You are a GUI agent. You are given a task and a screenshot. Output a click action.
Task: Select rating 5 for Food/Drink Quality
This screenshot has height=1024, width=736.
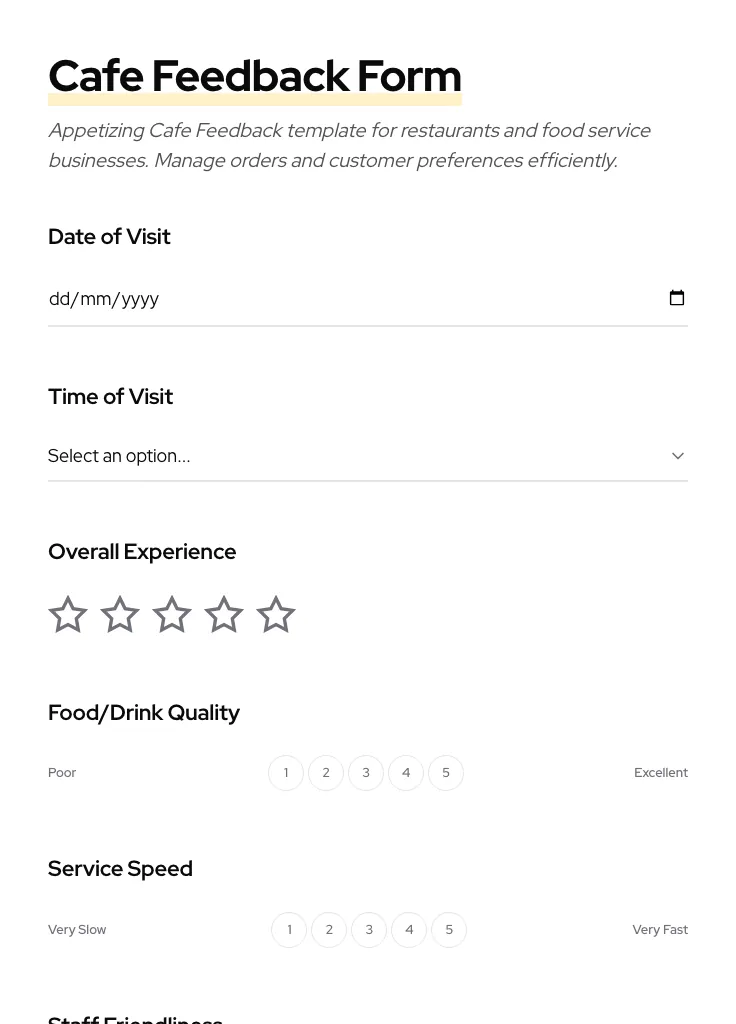(x=446, y=772)
